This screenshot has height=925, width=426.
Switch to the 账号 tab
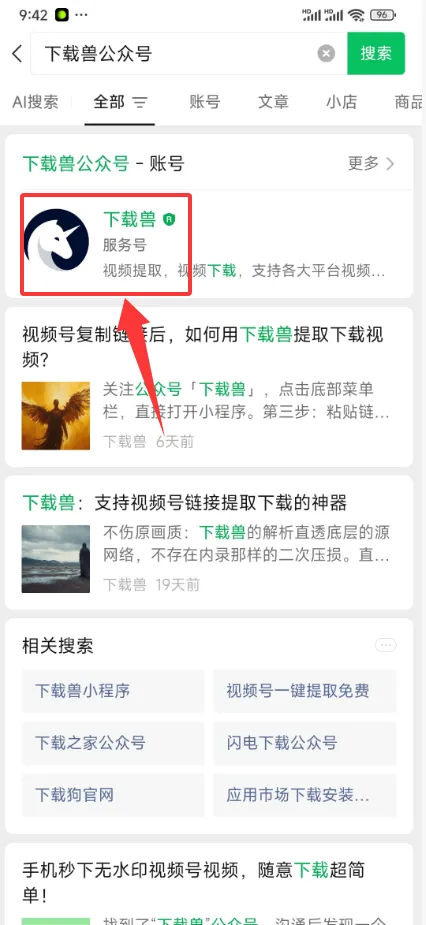pyautogui.click(x=205, y=102)
